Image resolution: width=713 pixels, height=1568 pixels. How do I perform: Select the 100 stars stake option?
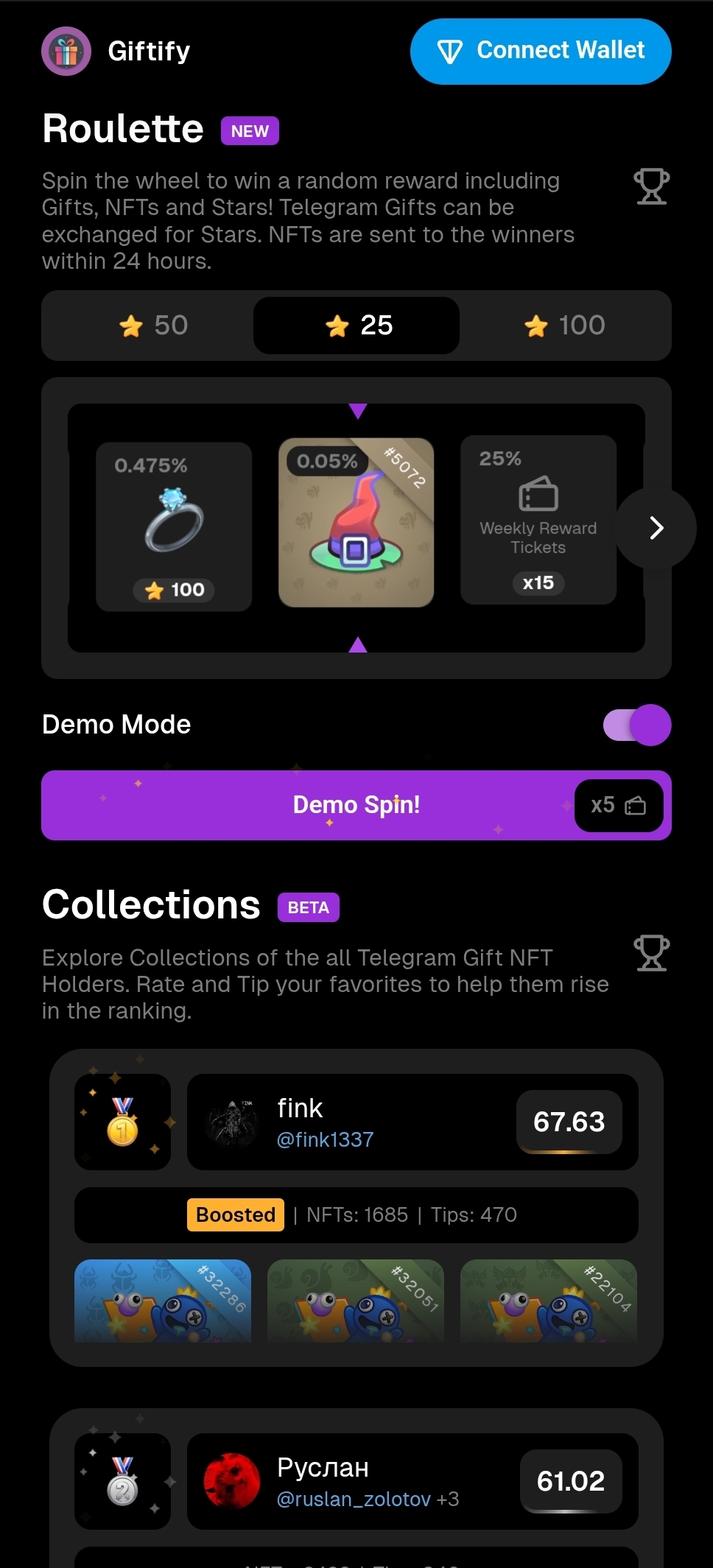563,326
